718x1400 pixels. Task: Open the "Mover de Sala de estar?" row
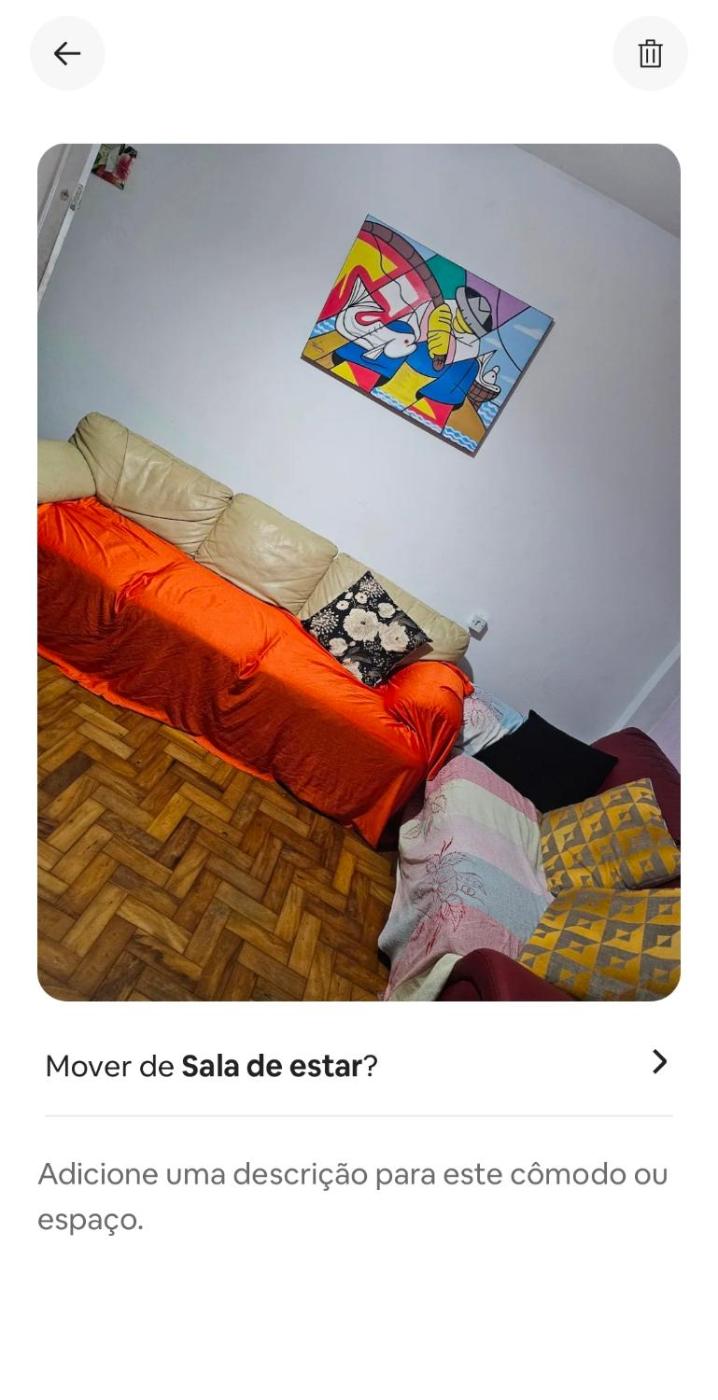[358, 1065]
